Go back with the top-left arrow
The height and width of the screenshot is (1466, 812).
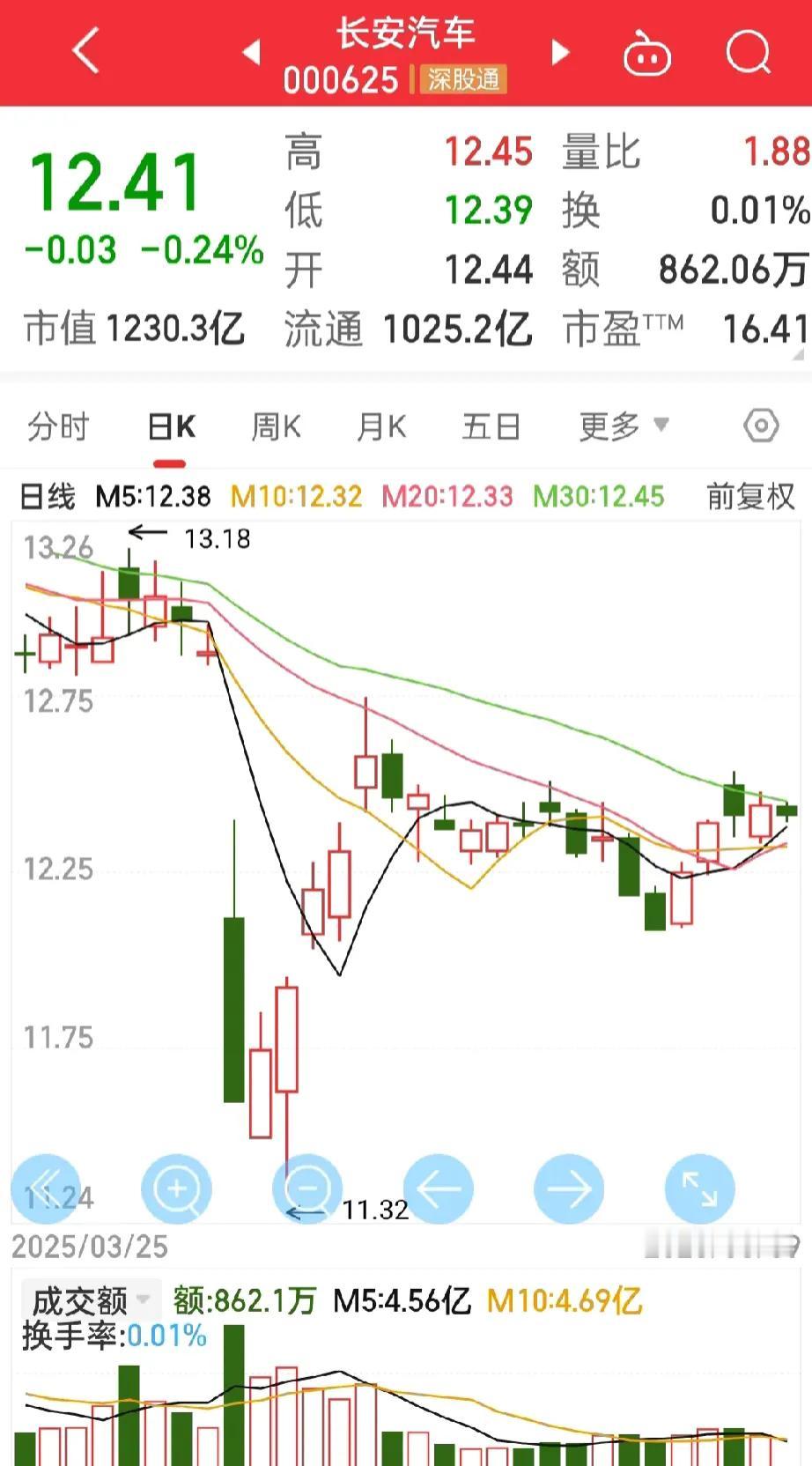[85, 50]
